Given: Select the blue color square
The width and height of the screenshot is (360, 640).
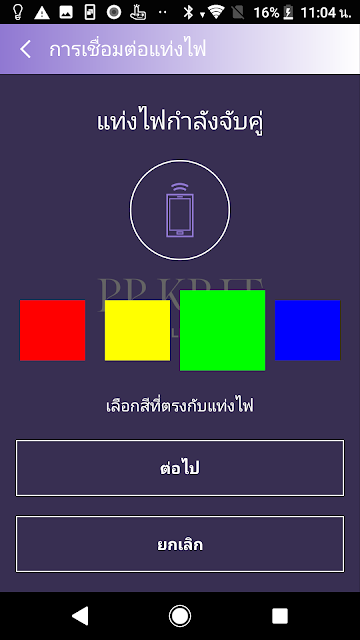Looking at the screenshot, I should click(x=307, y=330).
